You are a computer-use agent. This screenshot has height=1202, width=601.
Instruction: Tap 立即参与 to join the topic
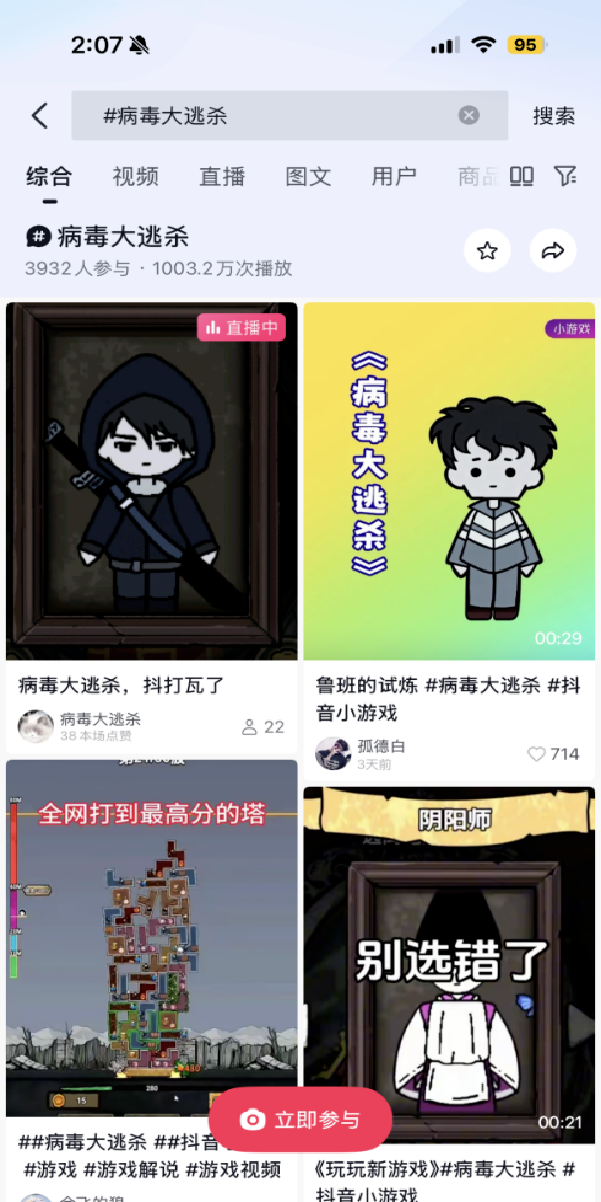click(x=300, y=1120)
